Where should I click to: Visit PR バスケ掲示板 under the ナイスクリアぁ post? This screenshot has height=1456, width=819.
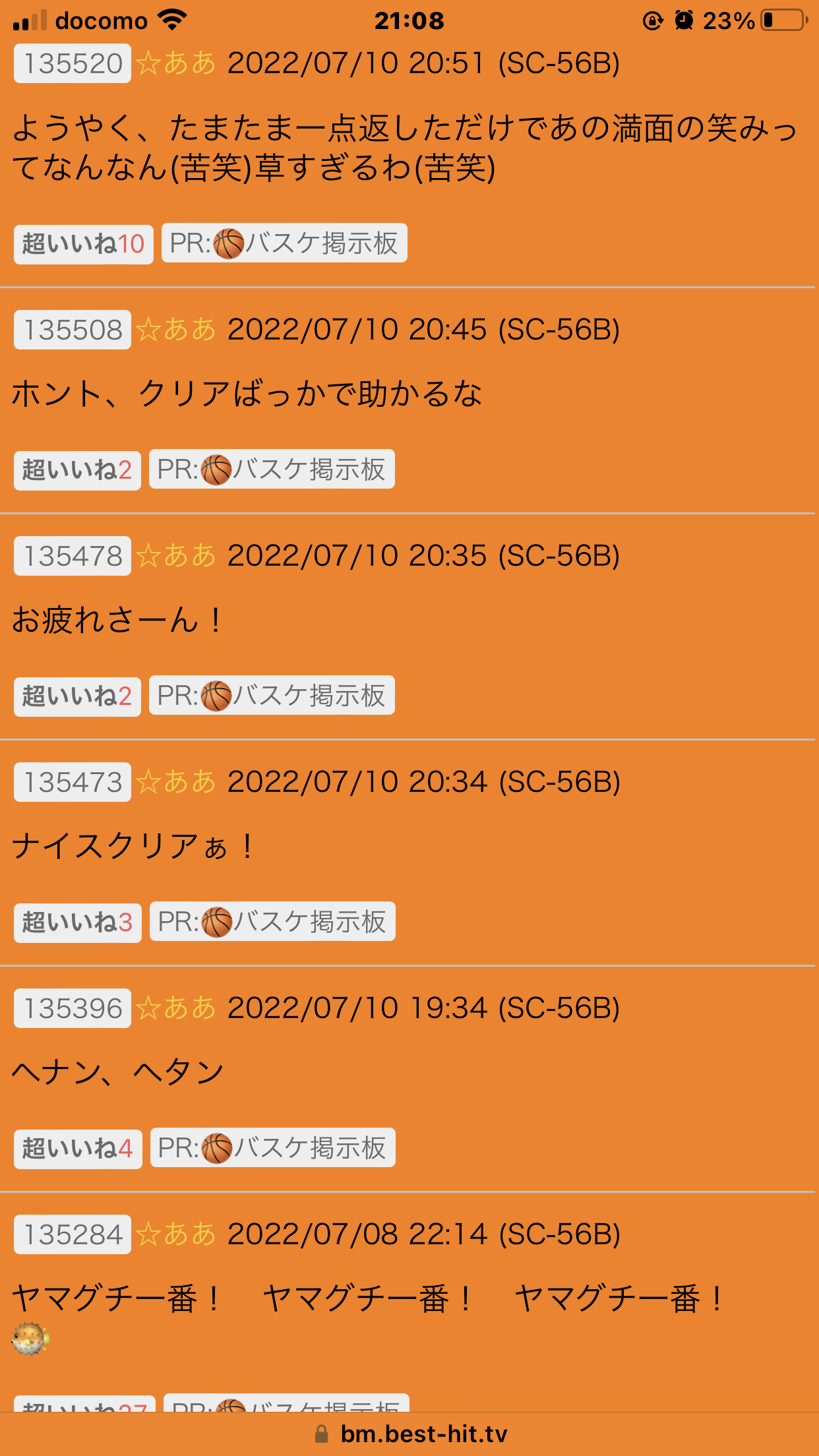pos(272,921)
